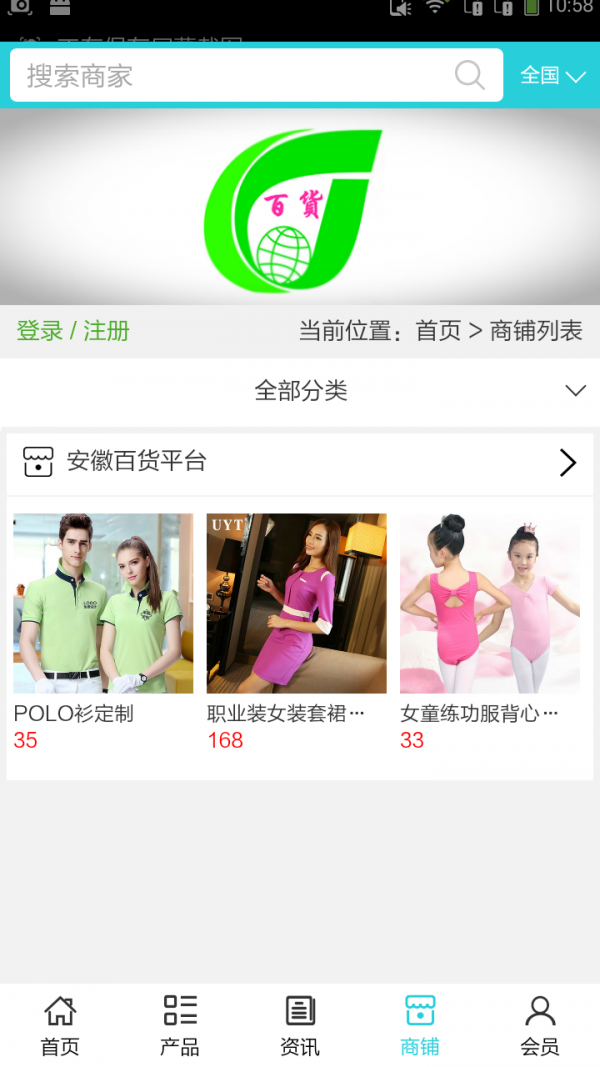This screenshot has width=600, height=1067.
Task: Select the 商铺 tab
Action: tap(420, 1025)
